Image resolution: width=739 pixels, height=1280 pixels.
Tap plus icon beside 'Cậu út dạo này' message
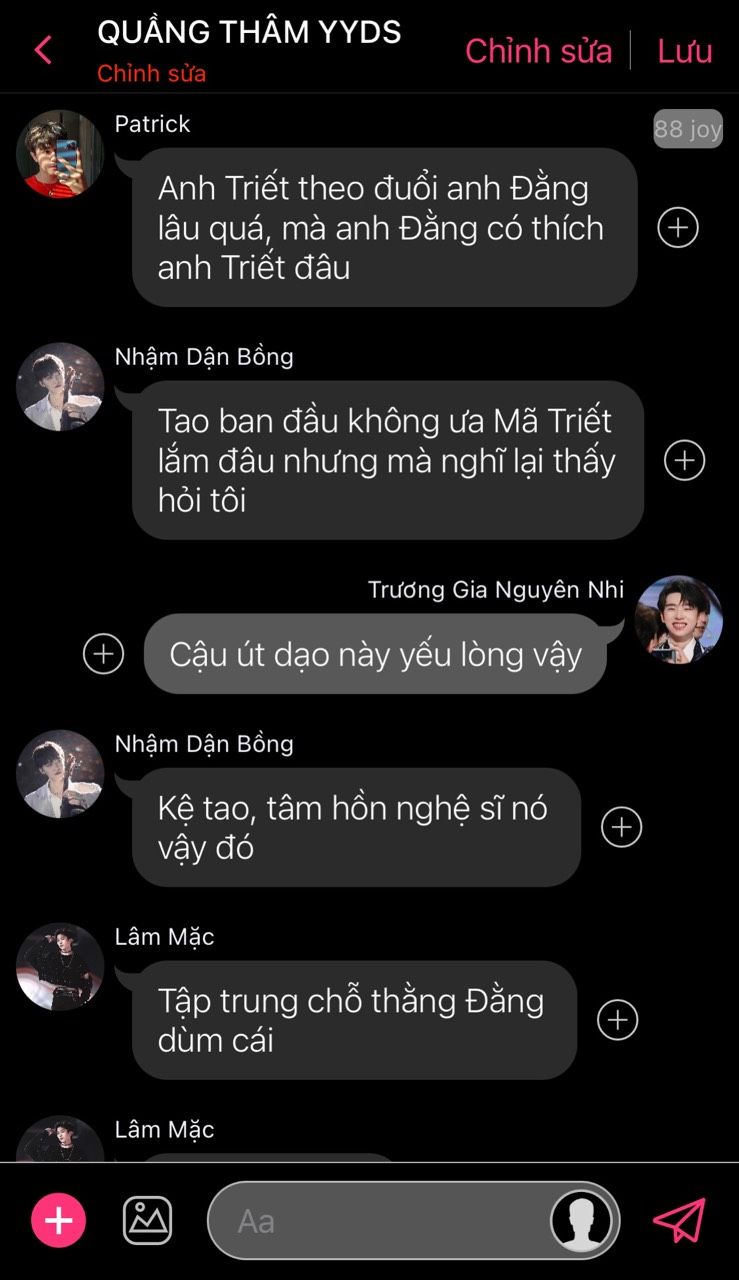pyautogui.click(x=103, y=654)
